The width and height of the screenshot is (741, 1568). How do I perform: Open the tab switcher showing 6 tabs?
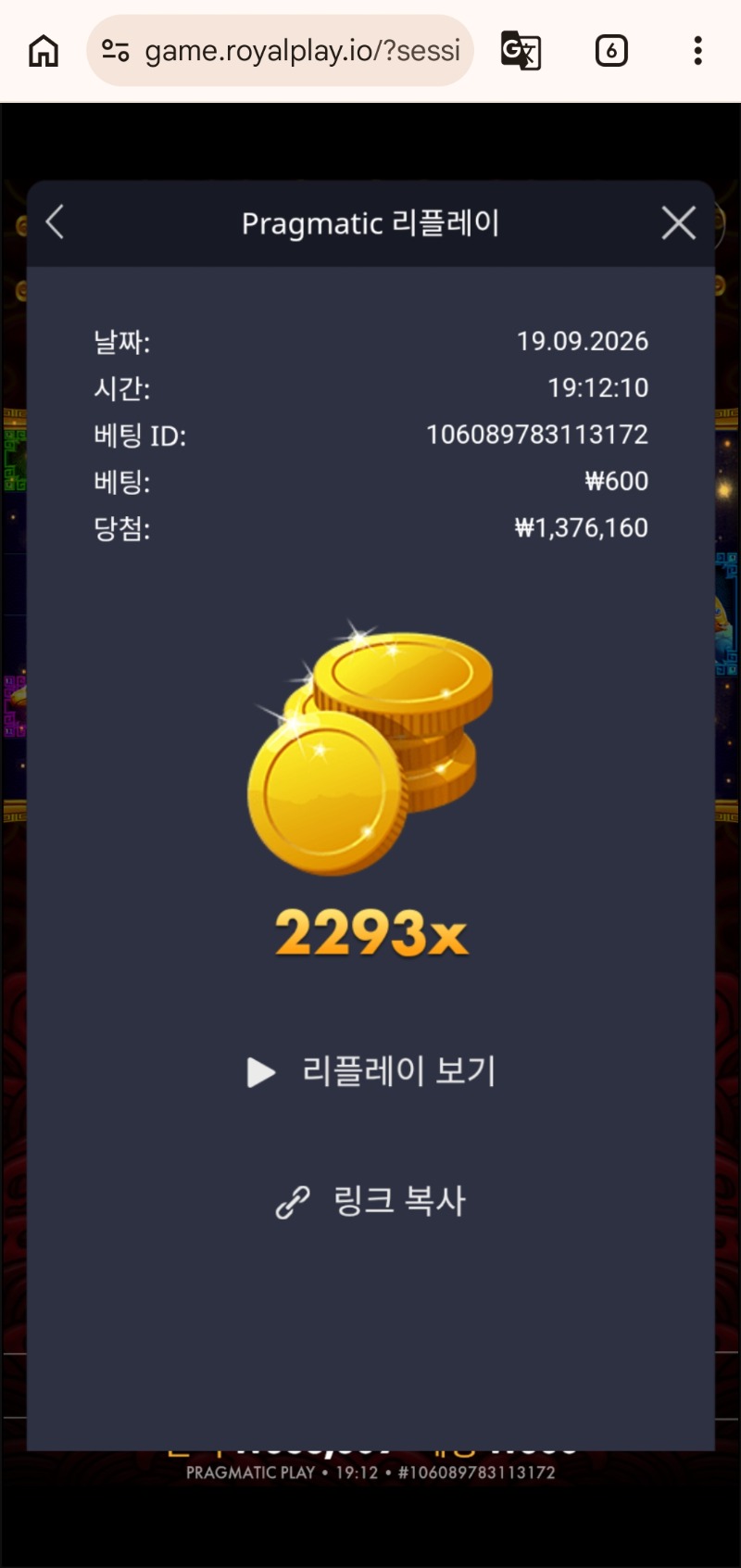611,50
